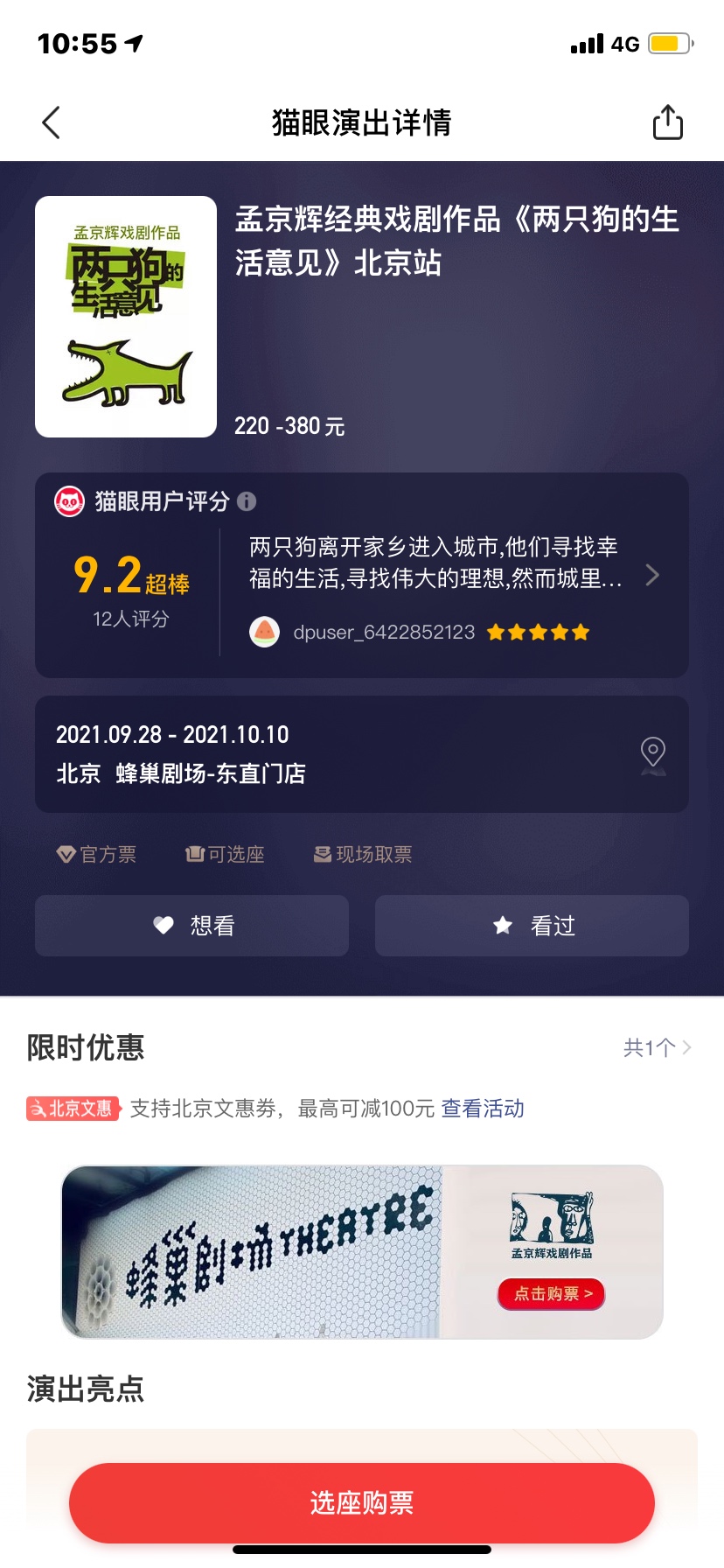Open the show poster image

(x=126, y=317)
